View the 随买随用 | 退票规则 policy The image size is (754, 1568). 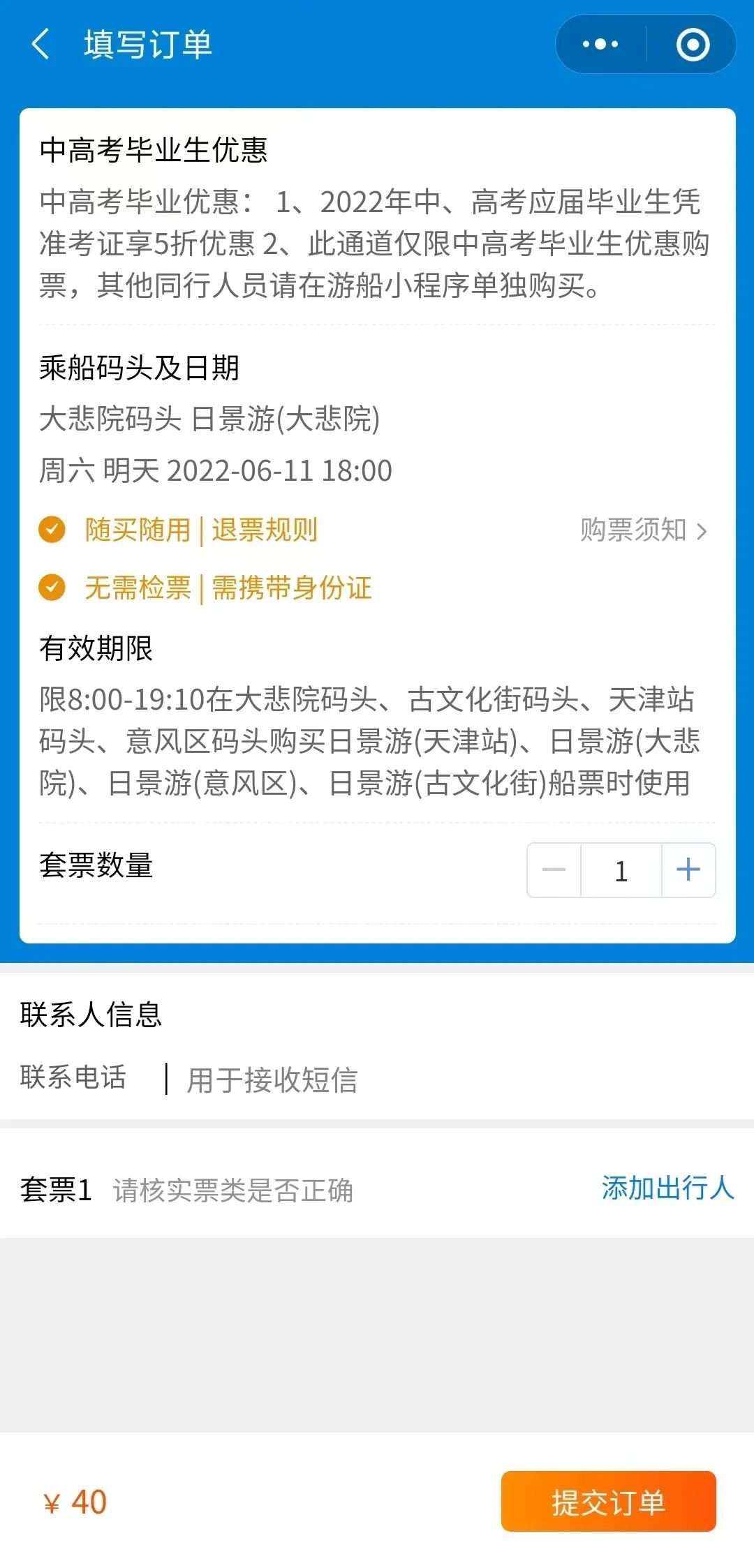tap(201, 530)
